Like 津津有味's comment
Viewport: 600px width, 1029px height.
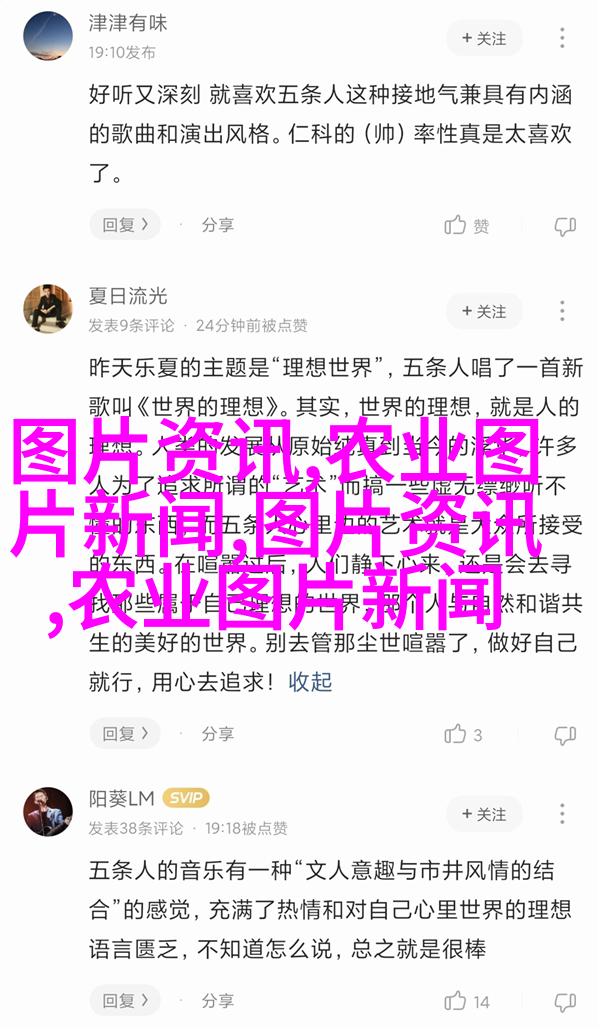(x=468, y=226)
